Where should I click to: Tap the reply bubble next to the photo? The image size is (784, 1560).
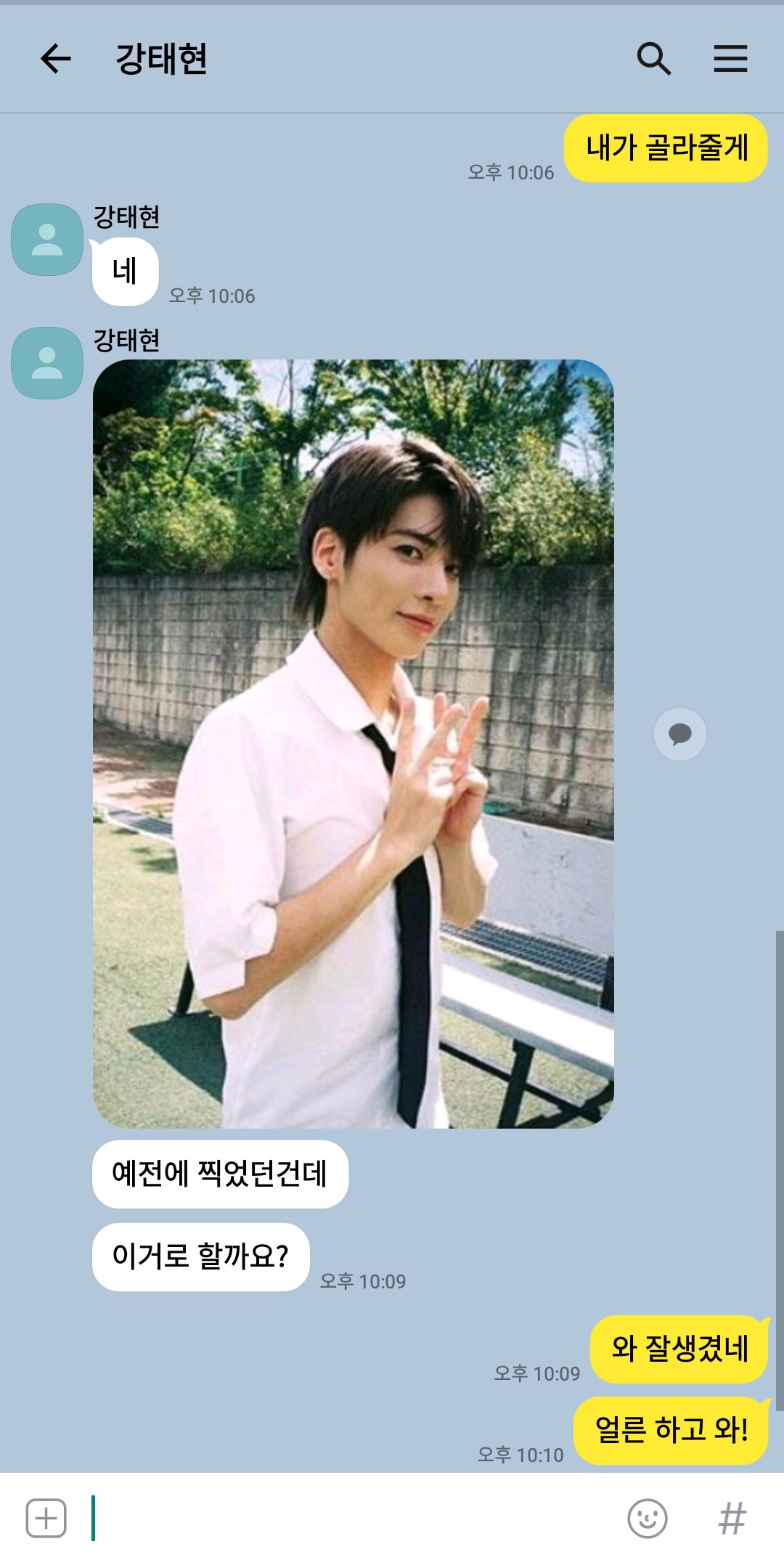click(x=679, y=734)
